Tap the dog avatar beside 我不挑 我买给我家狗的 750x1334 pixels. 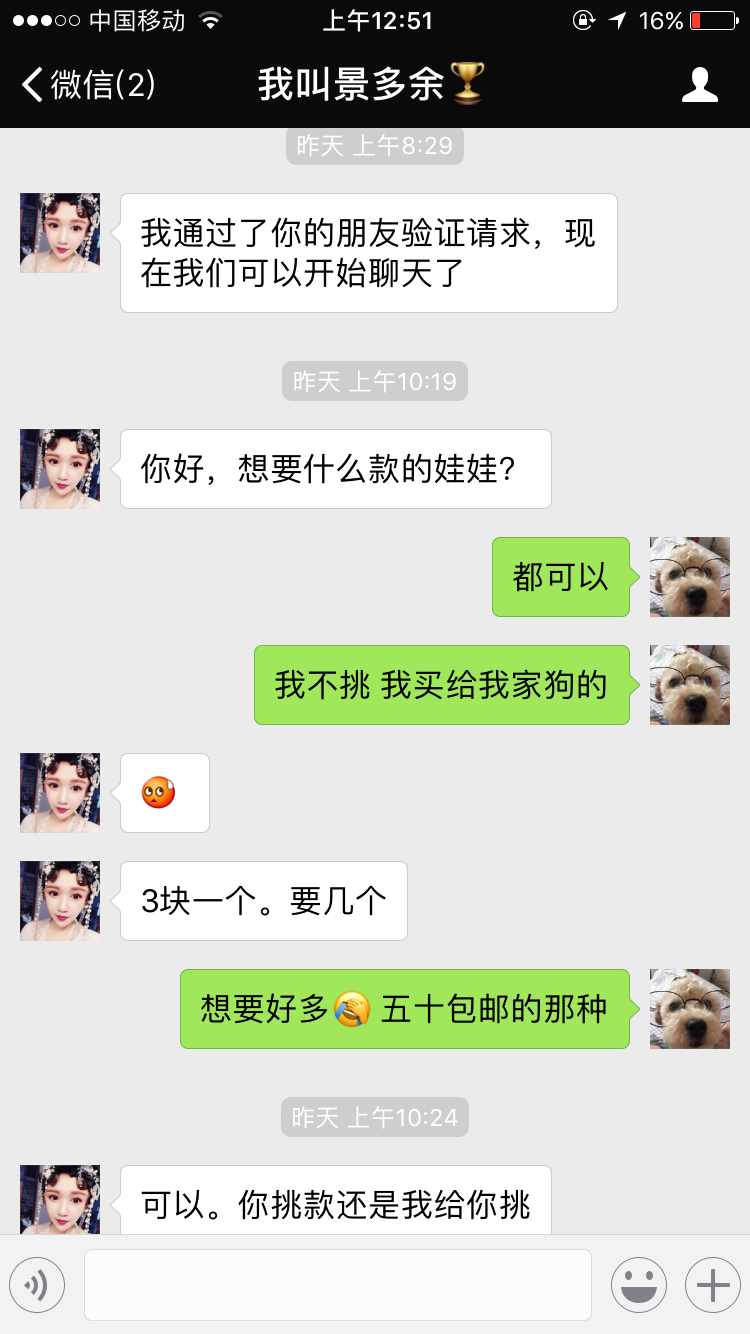[x=690, y=685]
